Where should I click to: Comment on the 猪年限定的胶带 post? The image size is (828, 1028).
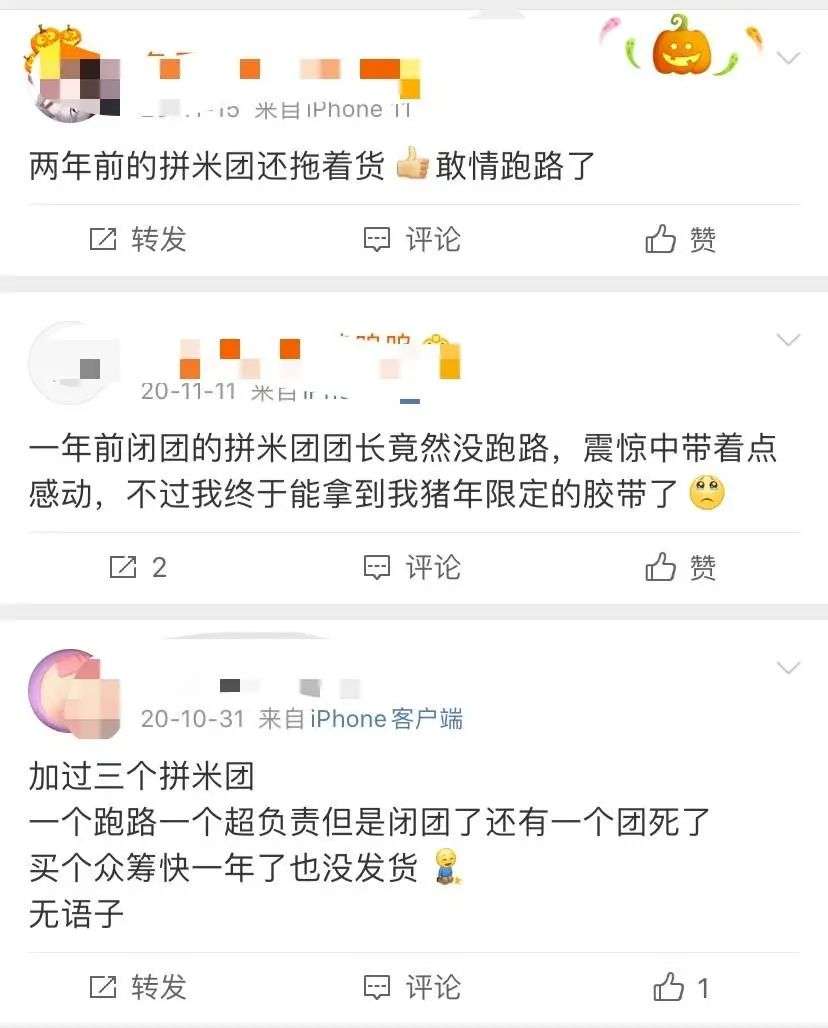[412, 568]
